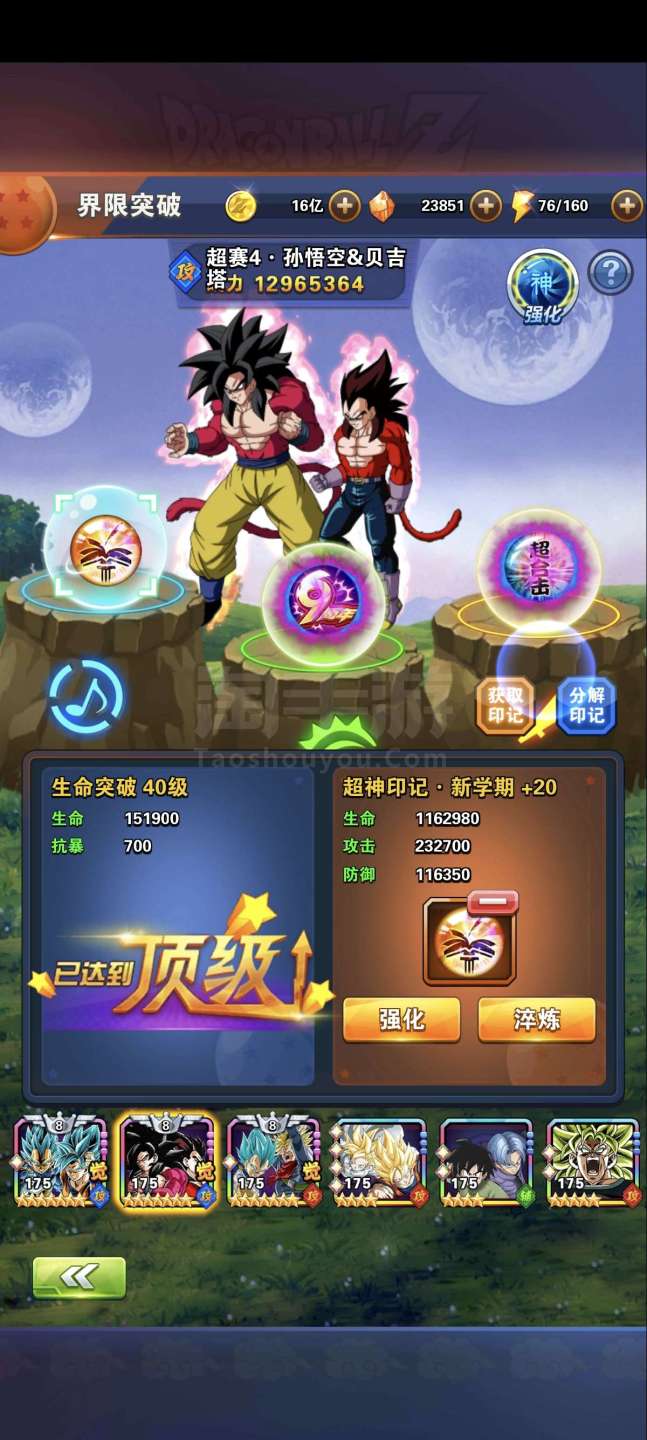647x1440 pixels.
Task: Select the left mark orb slot
Action: click(105, 550)
